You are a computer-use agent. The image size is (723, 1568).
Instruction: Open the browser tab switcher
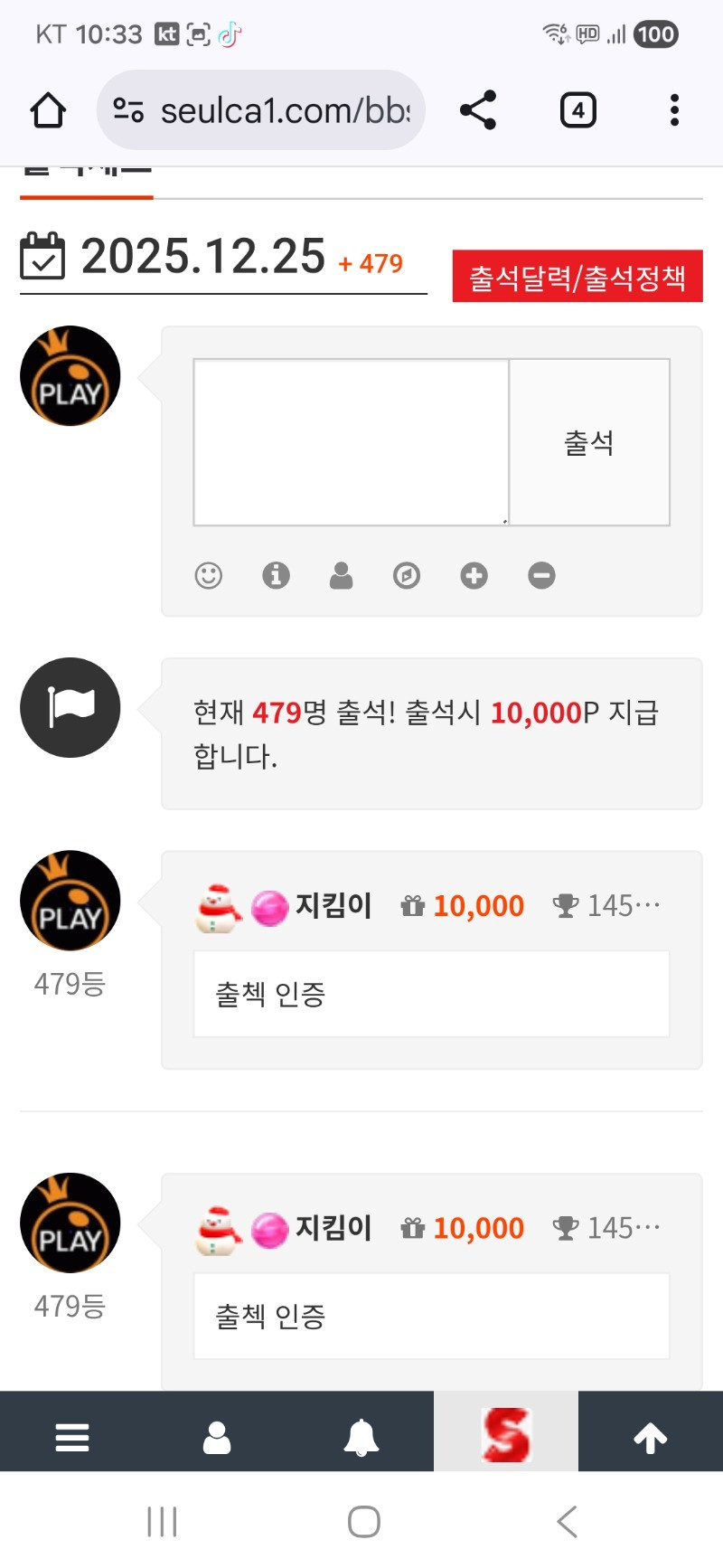[x=577, y=110]
